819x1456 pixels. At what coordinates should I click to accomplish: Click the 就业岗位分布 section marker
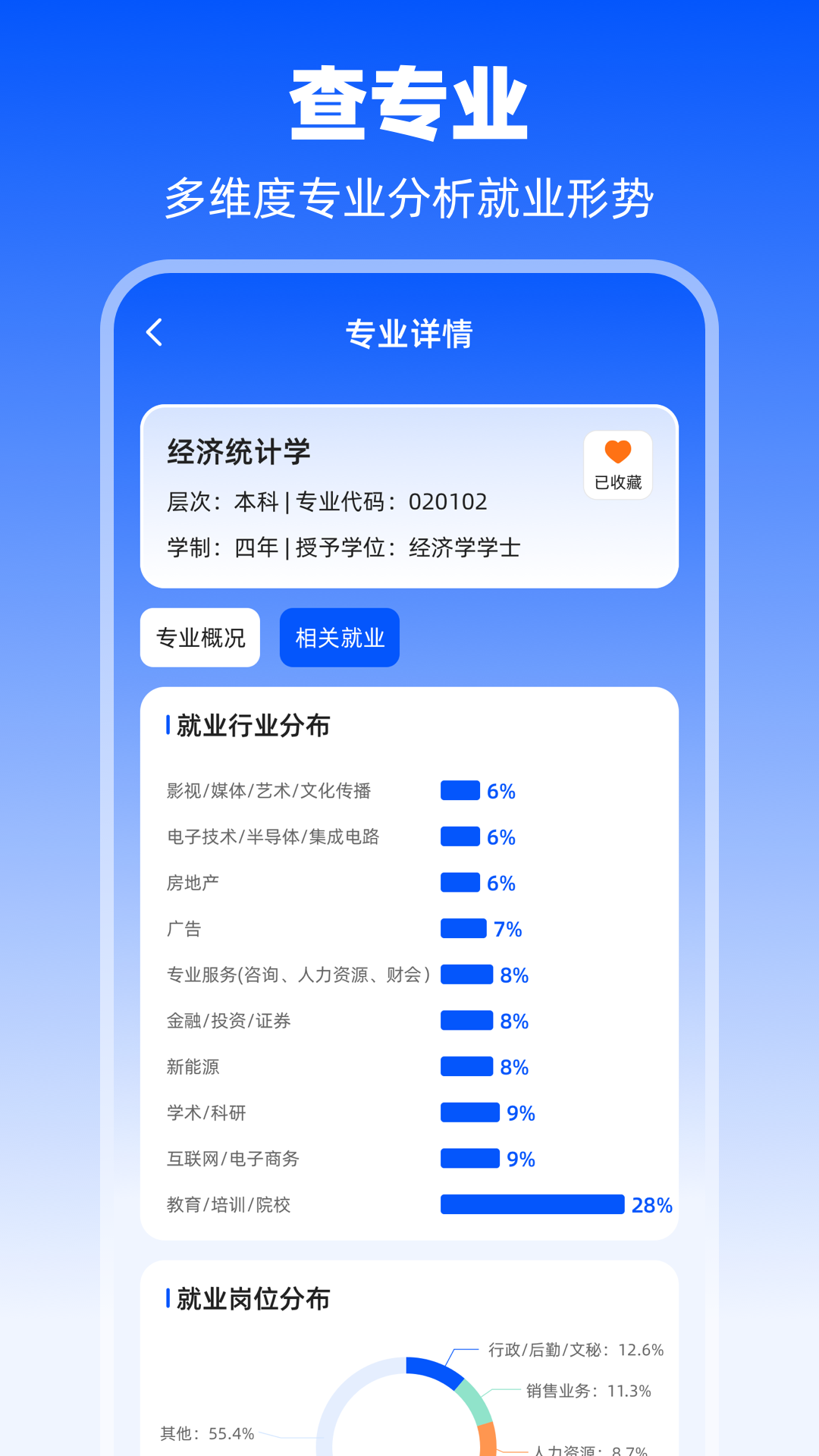coord(168,1298)
